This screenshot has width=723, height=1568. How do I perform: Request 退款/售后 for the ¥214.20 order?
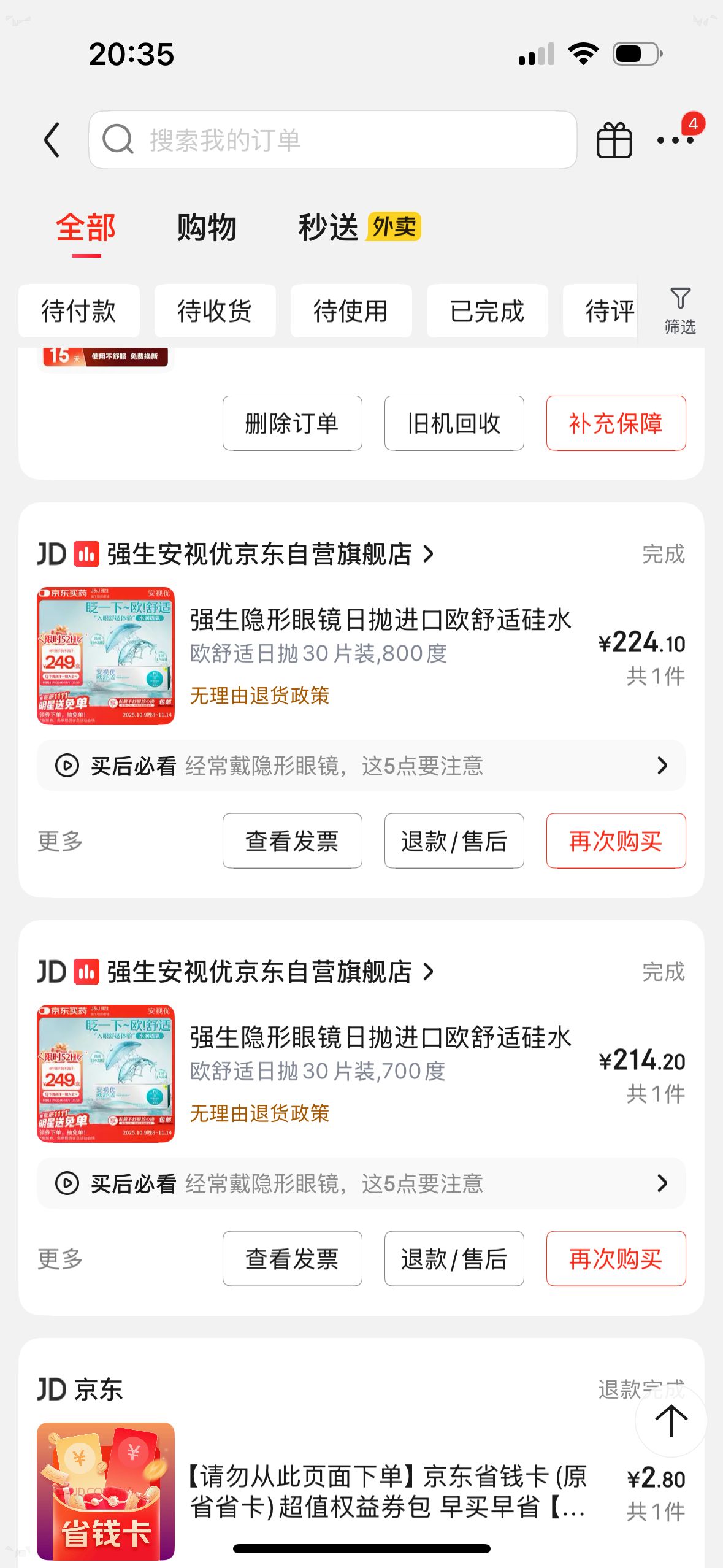(454, 1259)
